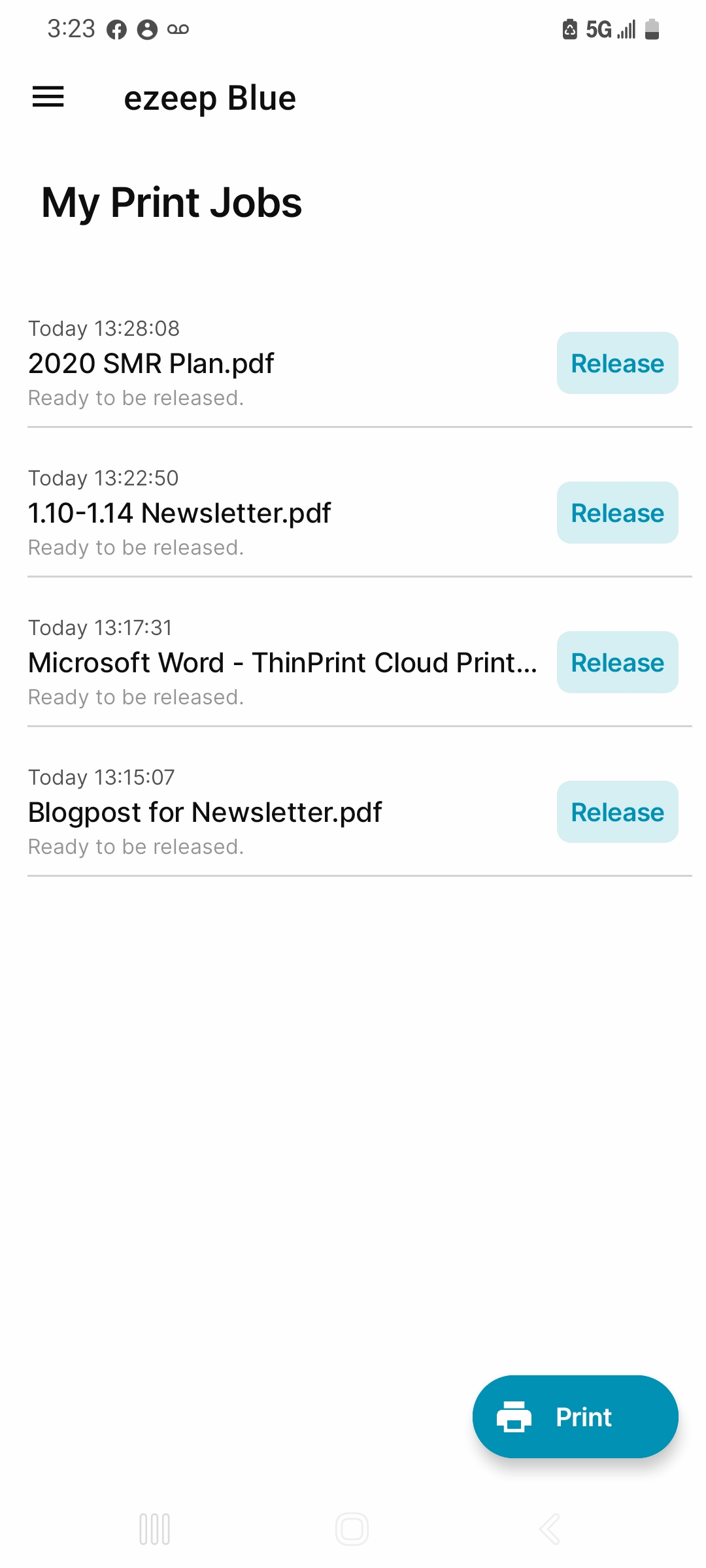
Task: Open the recent apps overview
Action: [155, 1529]
